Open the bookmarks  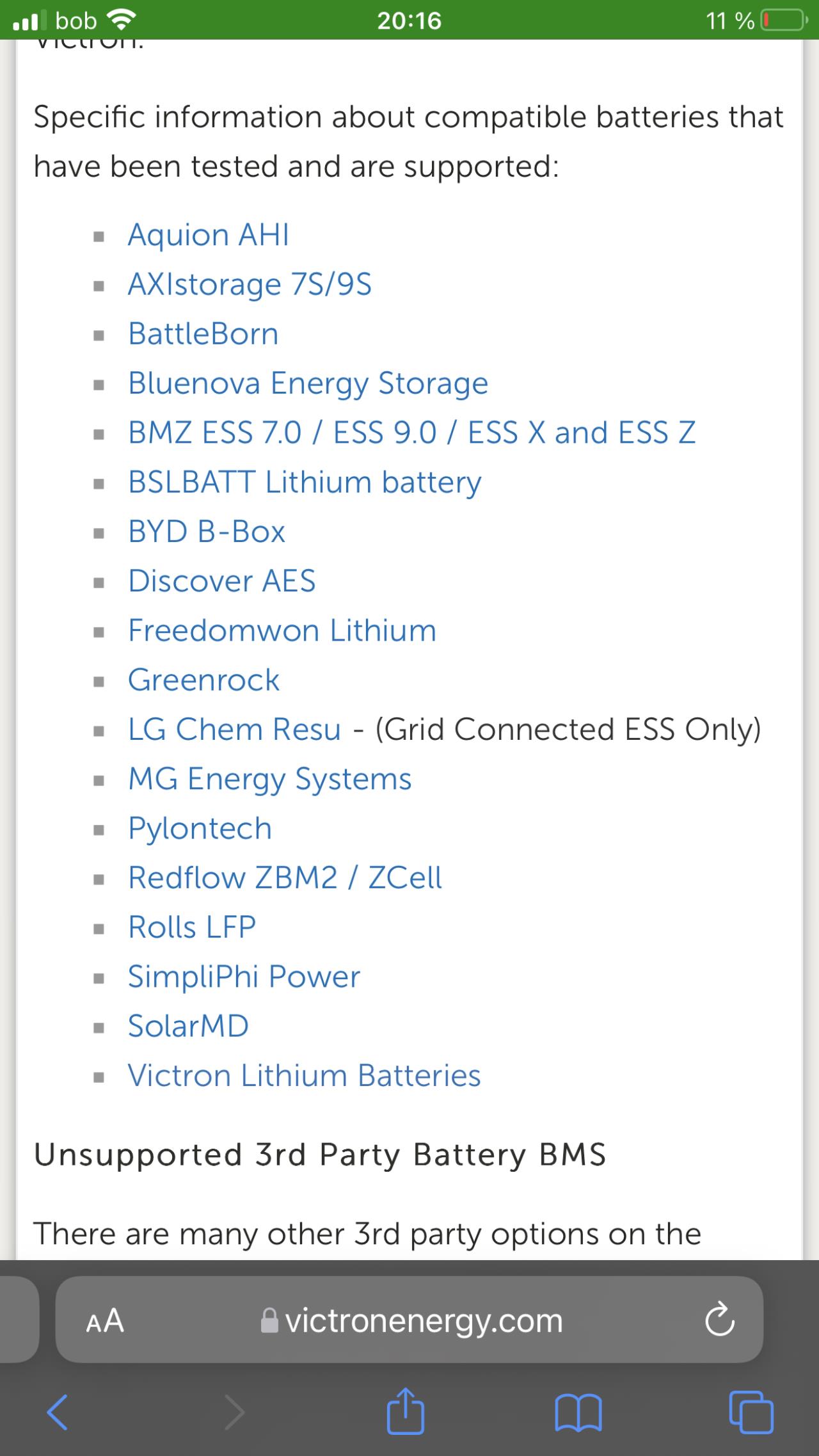(578, 1412)
